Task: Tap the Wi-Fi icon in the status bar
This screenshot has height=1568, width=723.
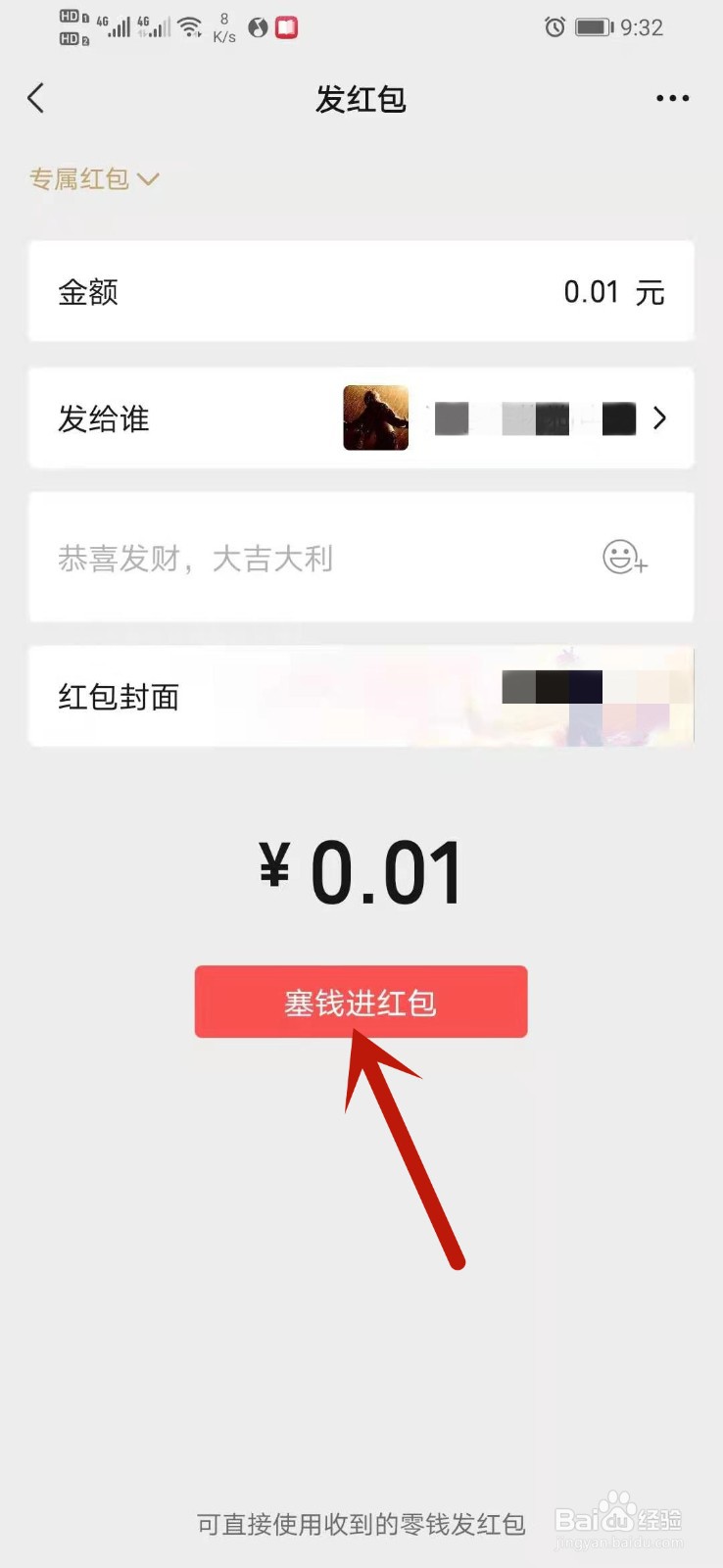Action: coord(188,25)
